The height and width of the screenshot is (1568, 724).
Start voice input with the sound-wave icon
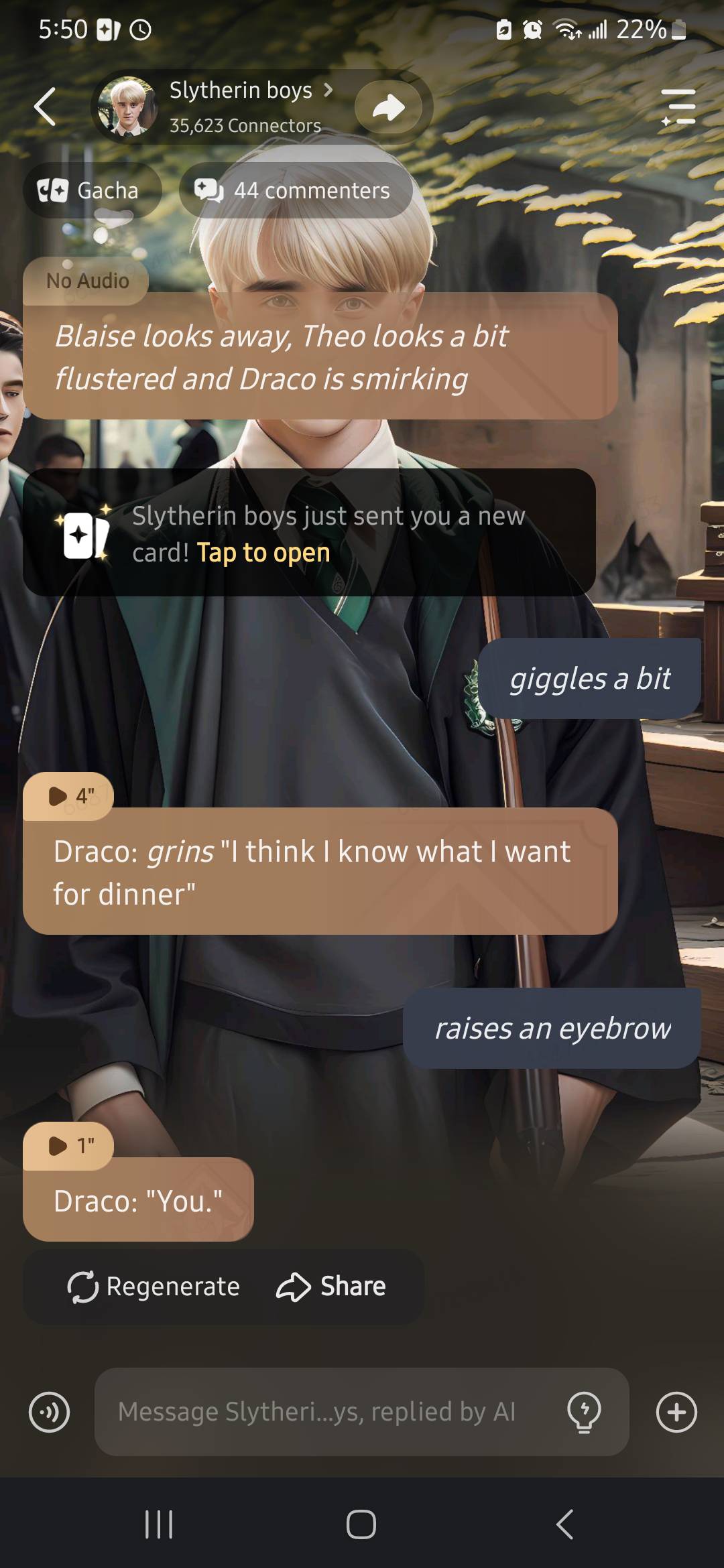click(49, 1413)
